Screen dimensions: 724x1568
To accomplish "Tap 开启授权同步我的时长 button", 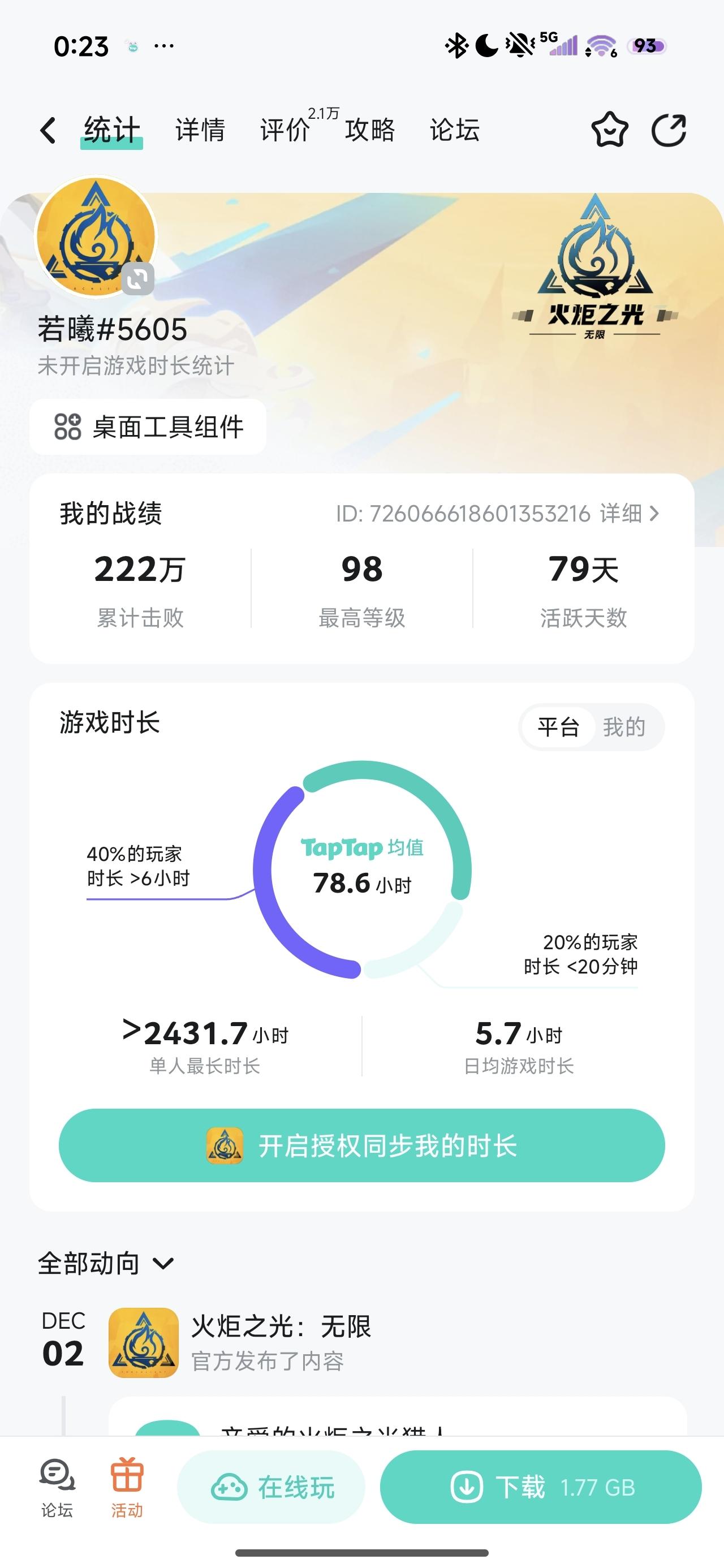I will click(361, 1145).
